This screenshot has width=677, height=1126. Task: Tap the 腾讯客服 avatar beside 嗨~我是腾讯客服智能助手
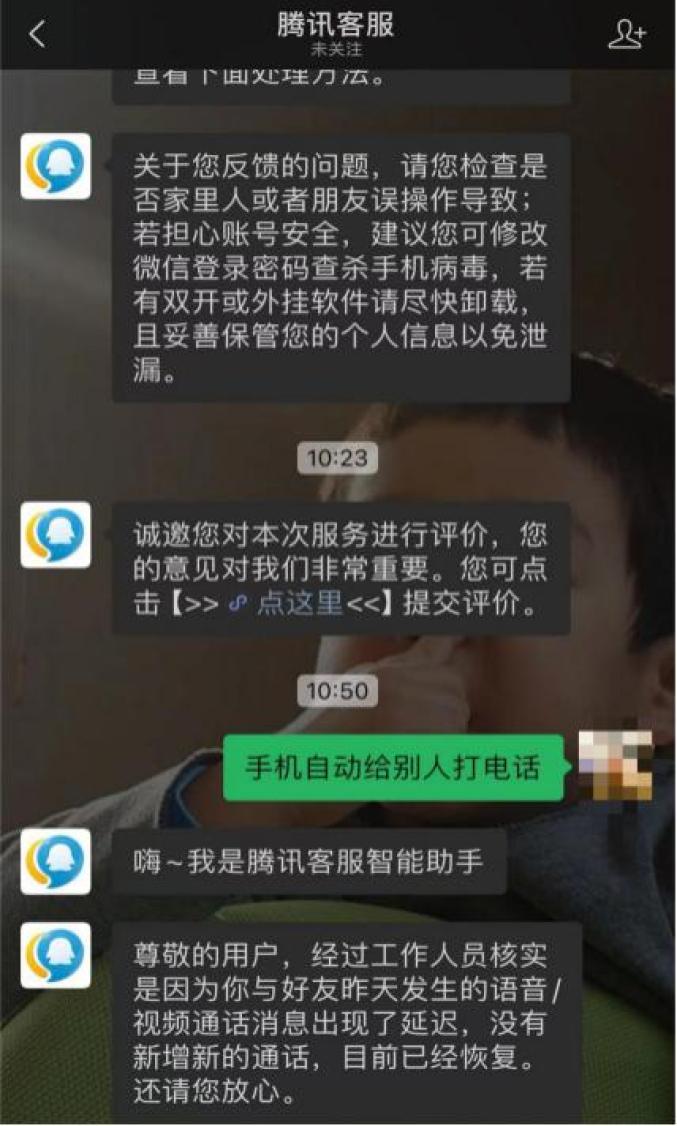click(56, 861)
